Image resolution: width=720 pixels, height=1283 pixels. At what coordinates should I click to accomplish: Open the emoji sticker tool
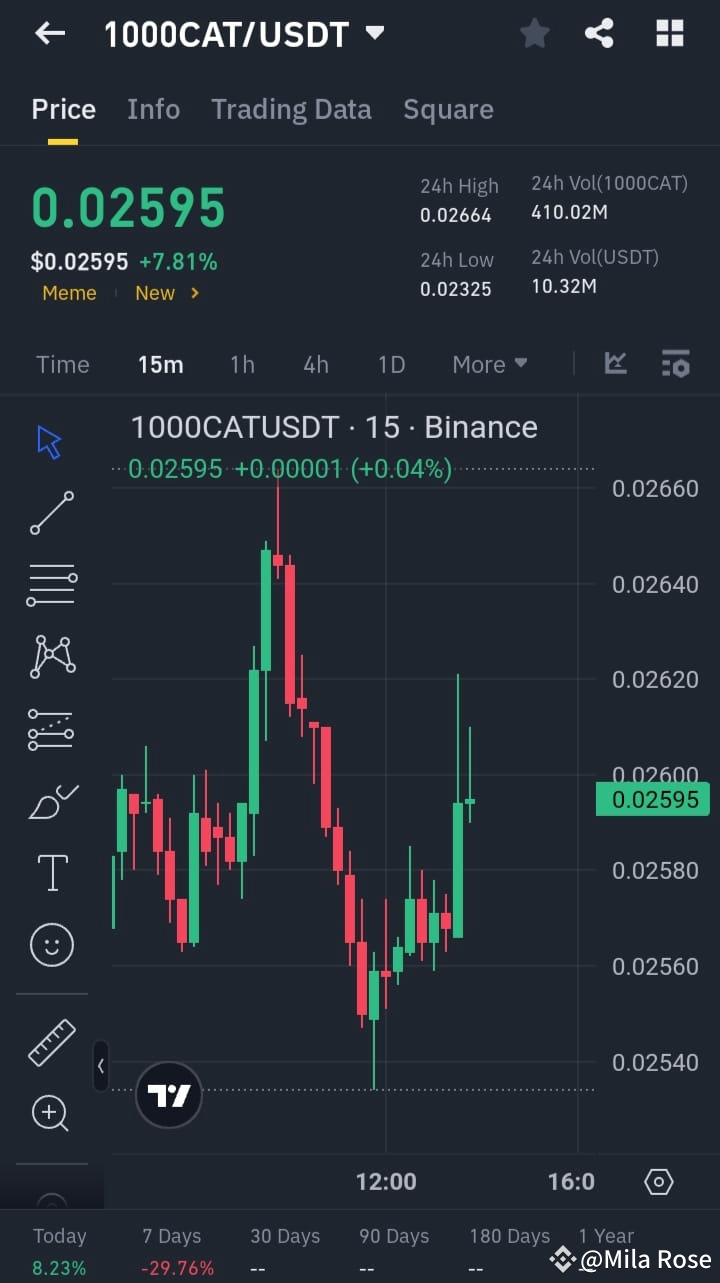coord(50,945)
